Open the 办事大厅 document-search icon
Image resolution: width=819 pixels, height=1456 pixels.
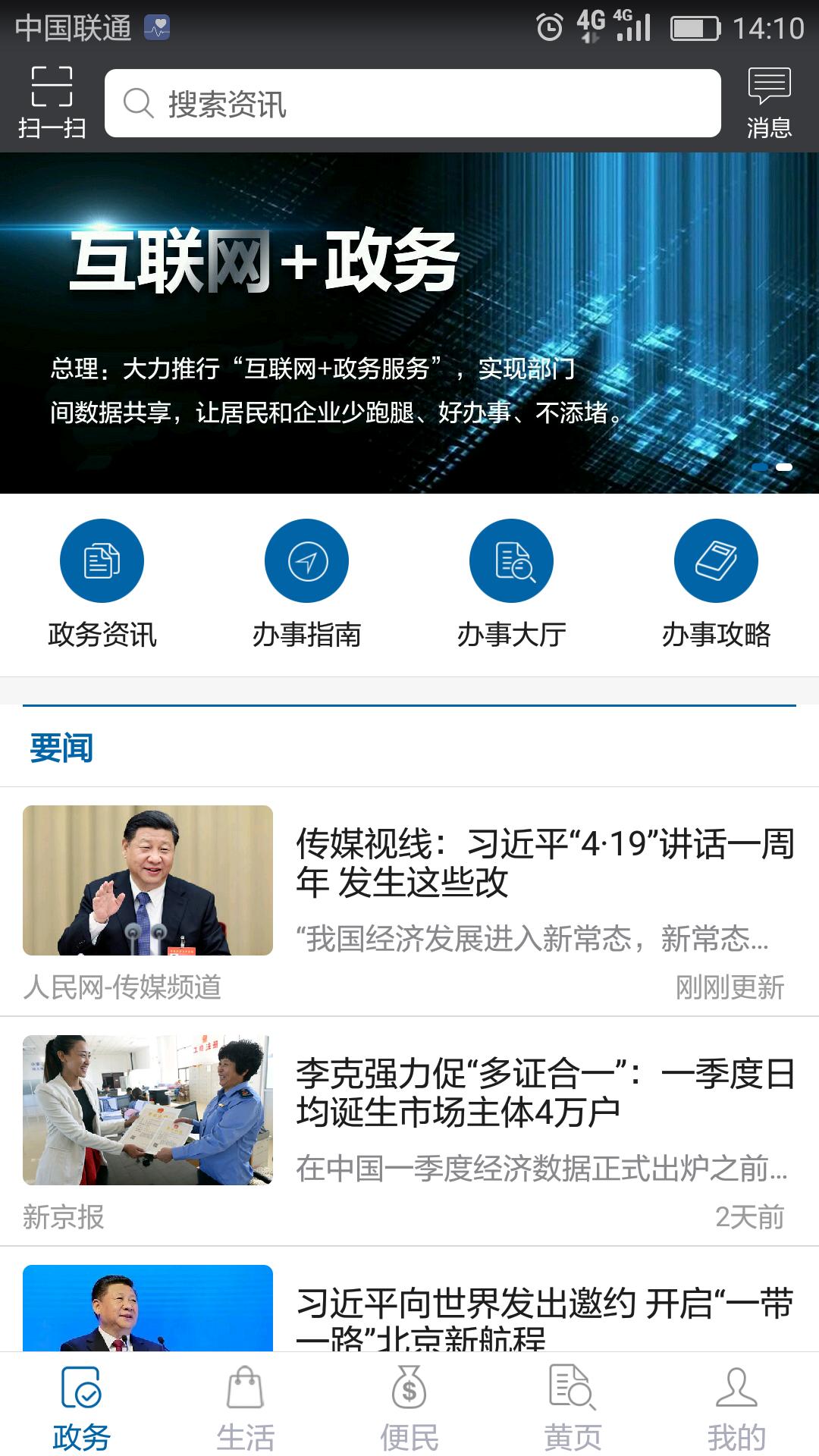pos(511,560)
